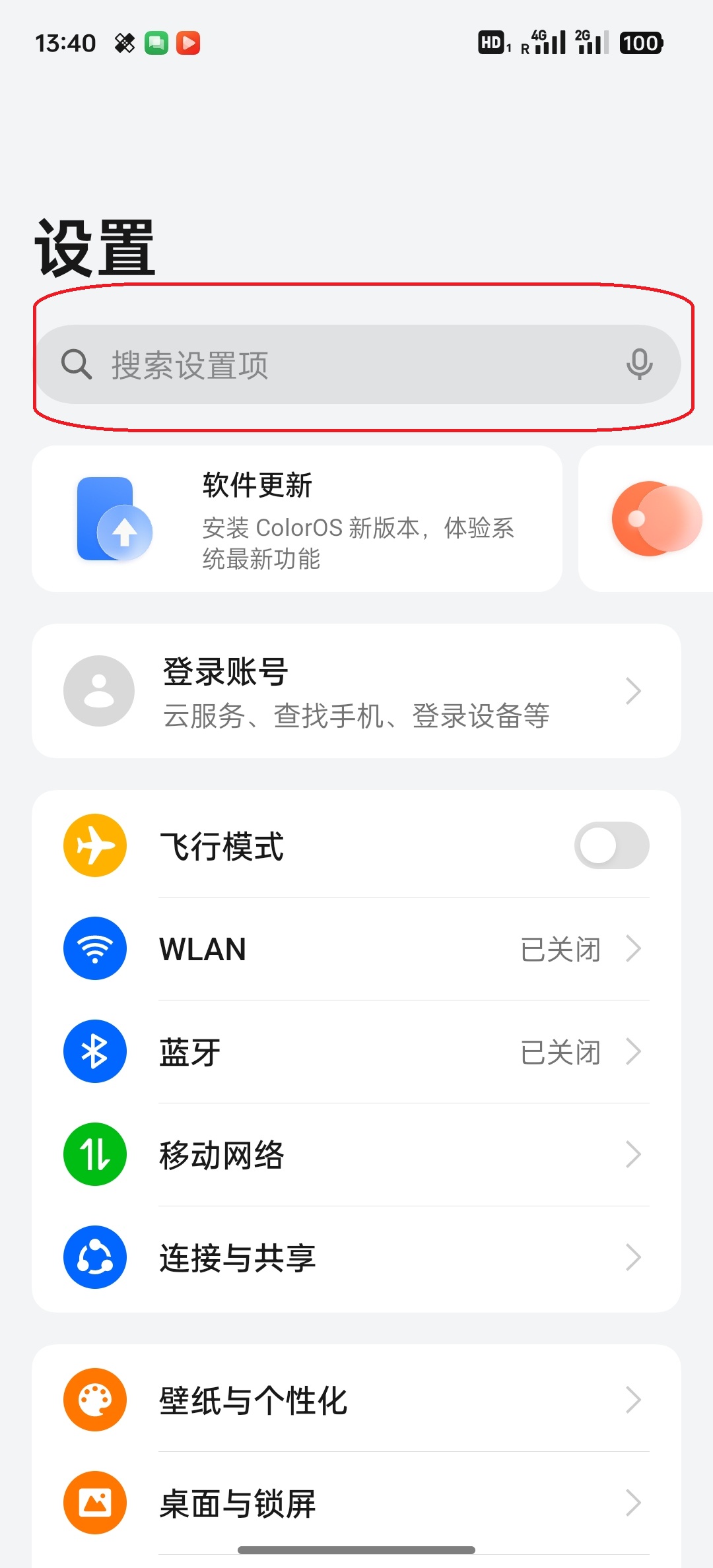Tap the airplane icon for 飞行模式
This screenshot has width=713, height=1568.
(x=94, y=846)
